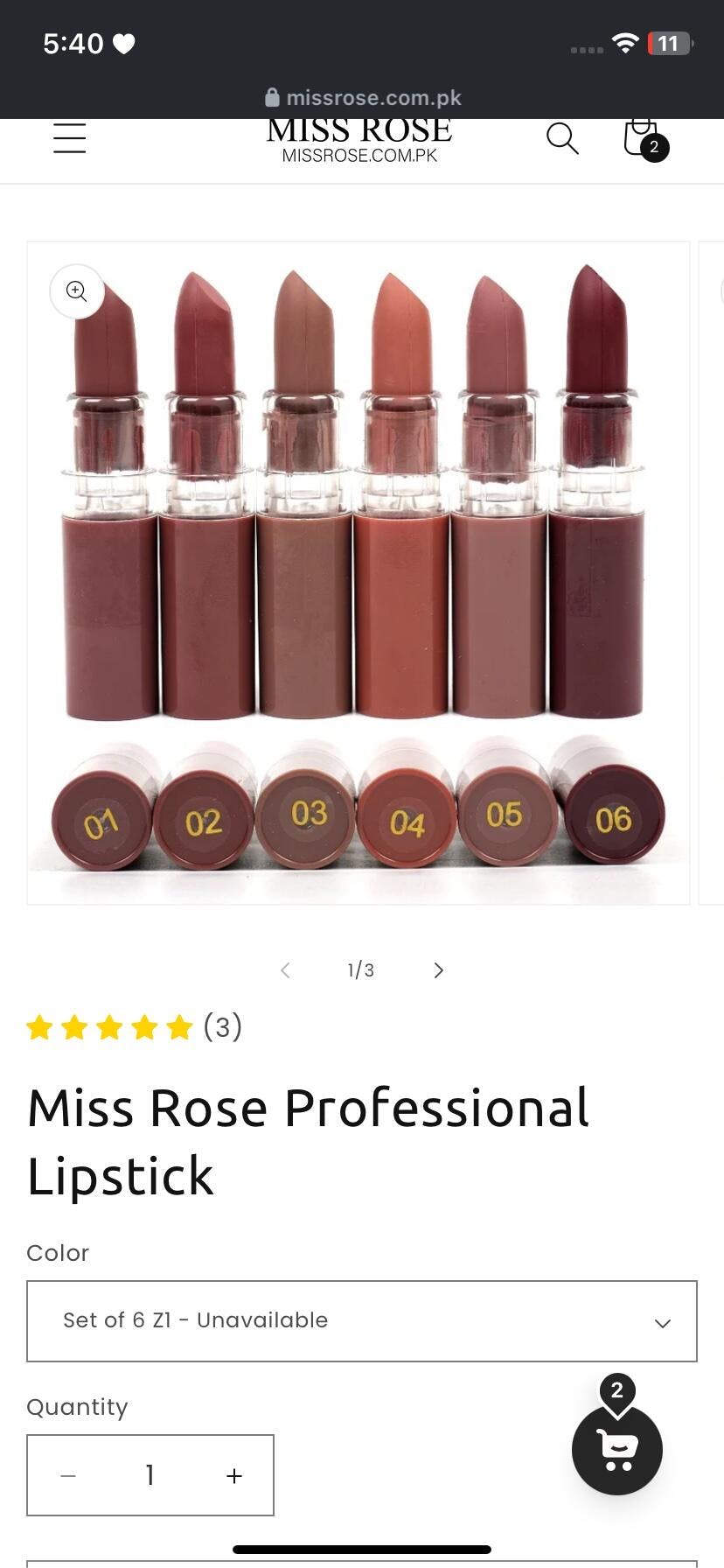Increase quantity with plus button
Image resolution: width=724 pixels, height=1568 pixels.
[233, 1476]
